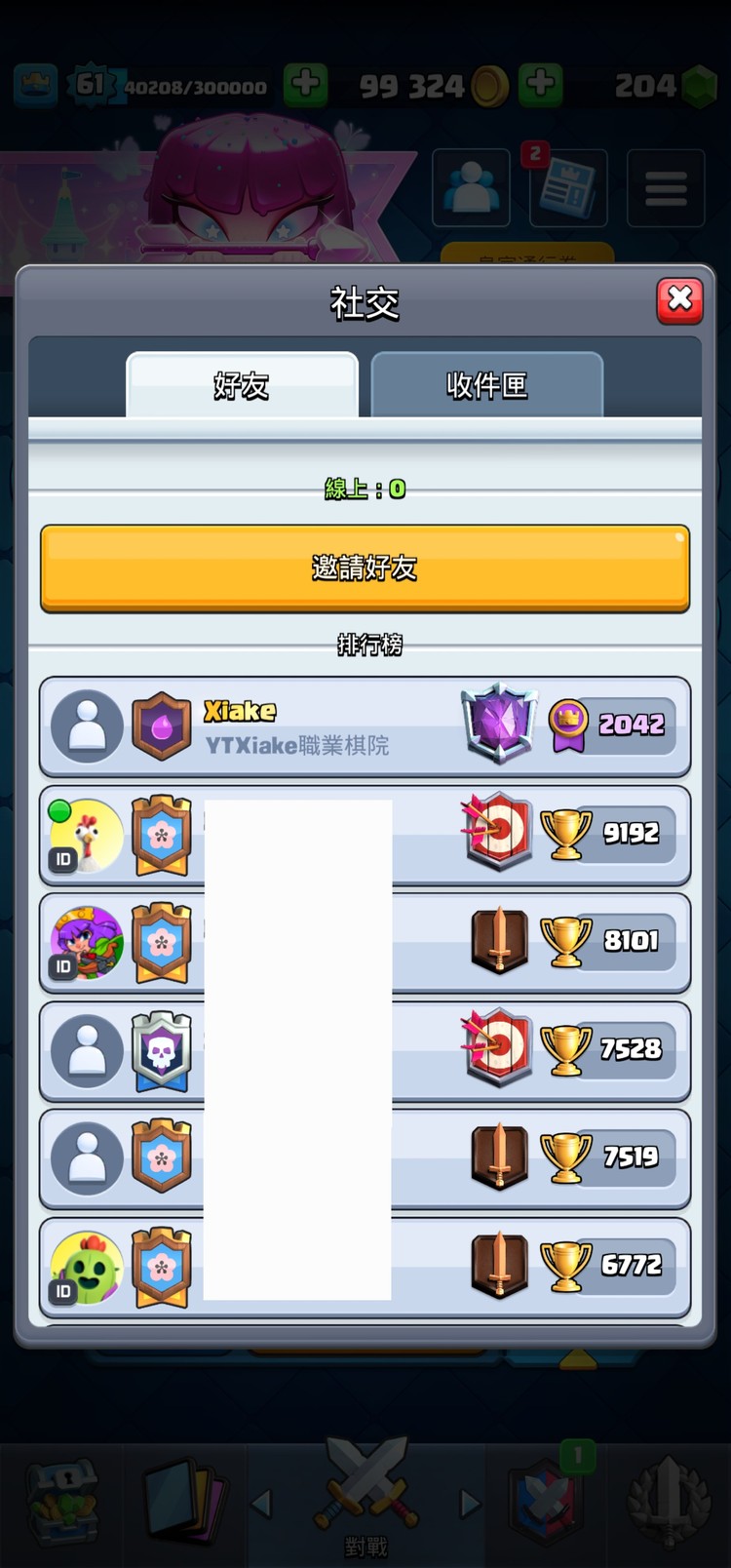Screen dimensions: 731x1568
Task: Close the 社交 dialog
Action: coord(679,299)
